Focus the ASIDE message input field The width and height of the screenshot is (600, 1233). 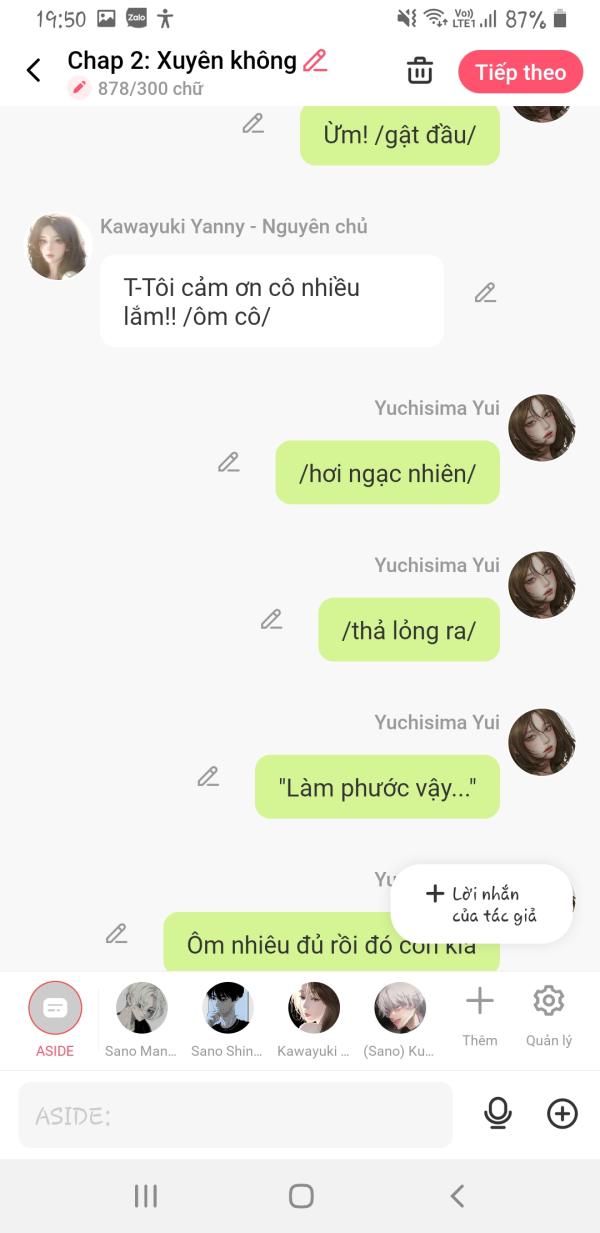[x=235, y=1115]
